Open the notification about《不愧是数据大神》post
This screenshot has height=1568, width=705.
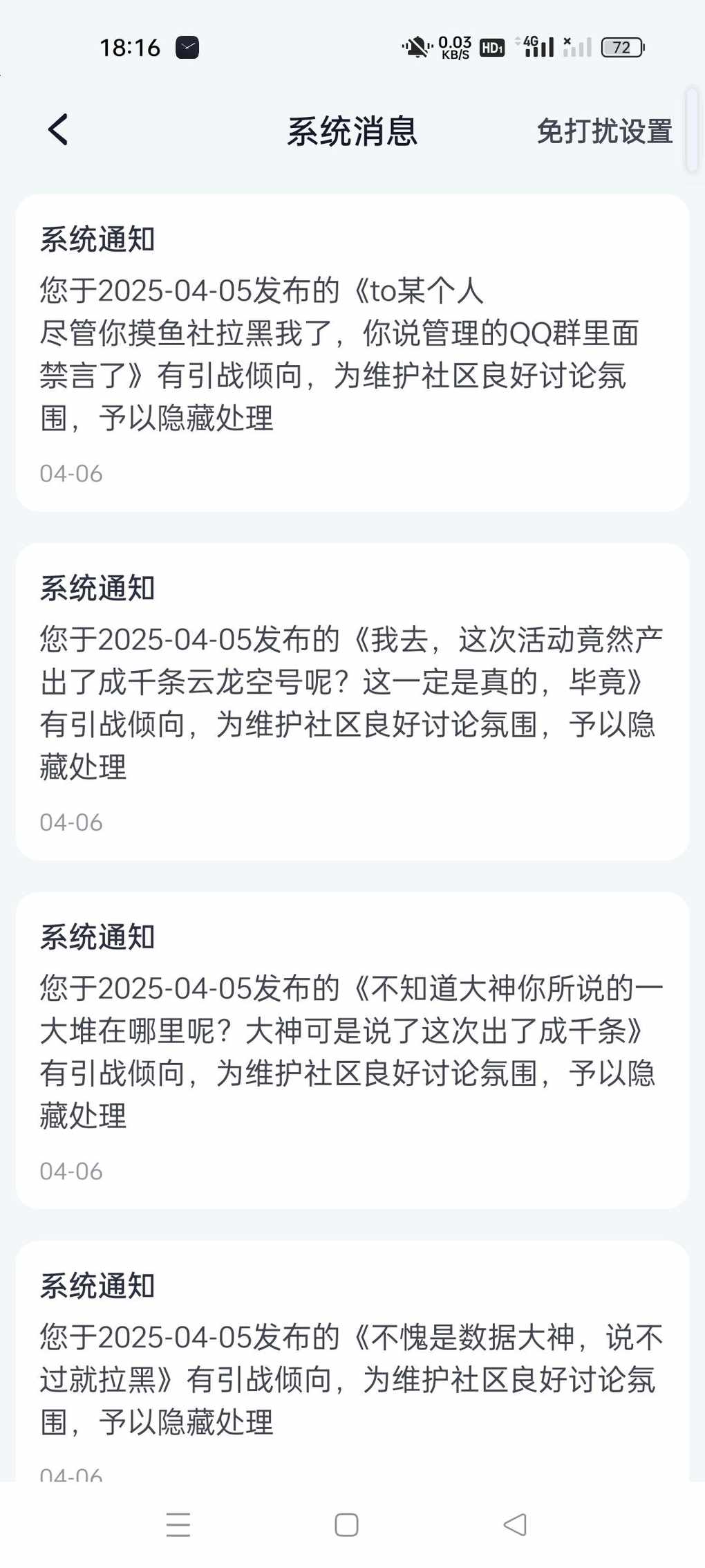[352, 1361]
